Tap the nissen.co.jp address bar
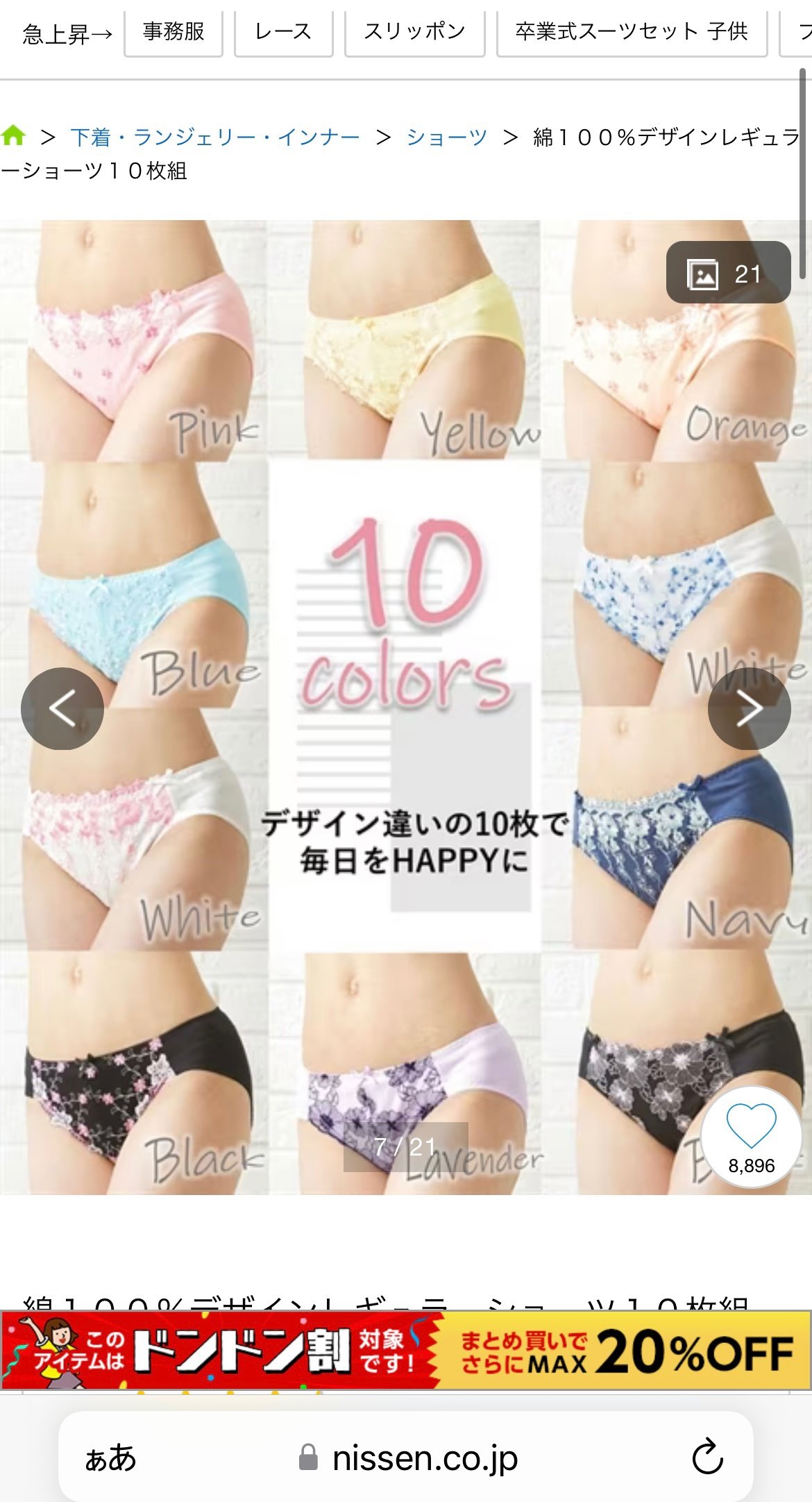The image size is (812, 1502). pyautogui.click(x=409, y=1458)
